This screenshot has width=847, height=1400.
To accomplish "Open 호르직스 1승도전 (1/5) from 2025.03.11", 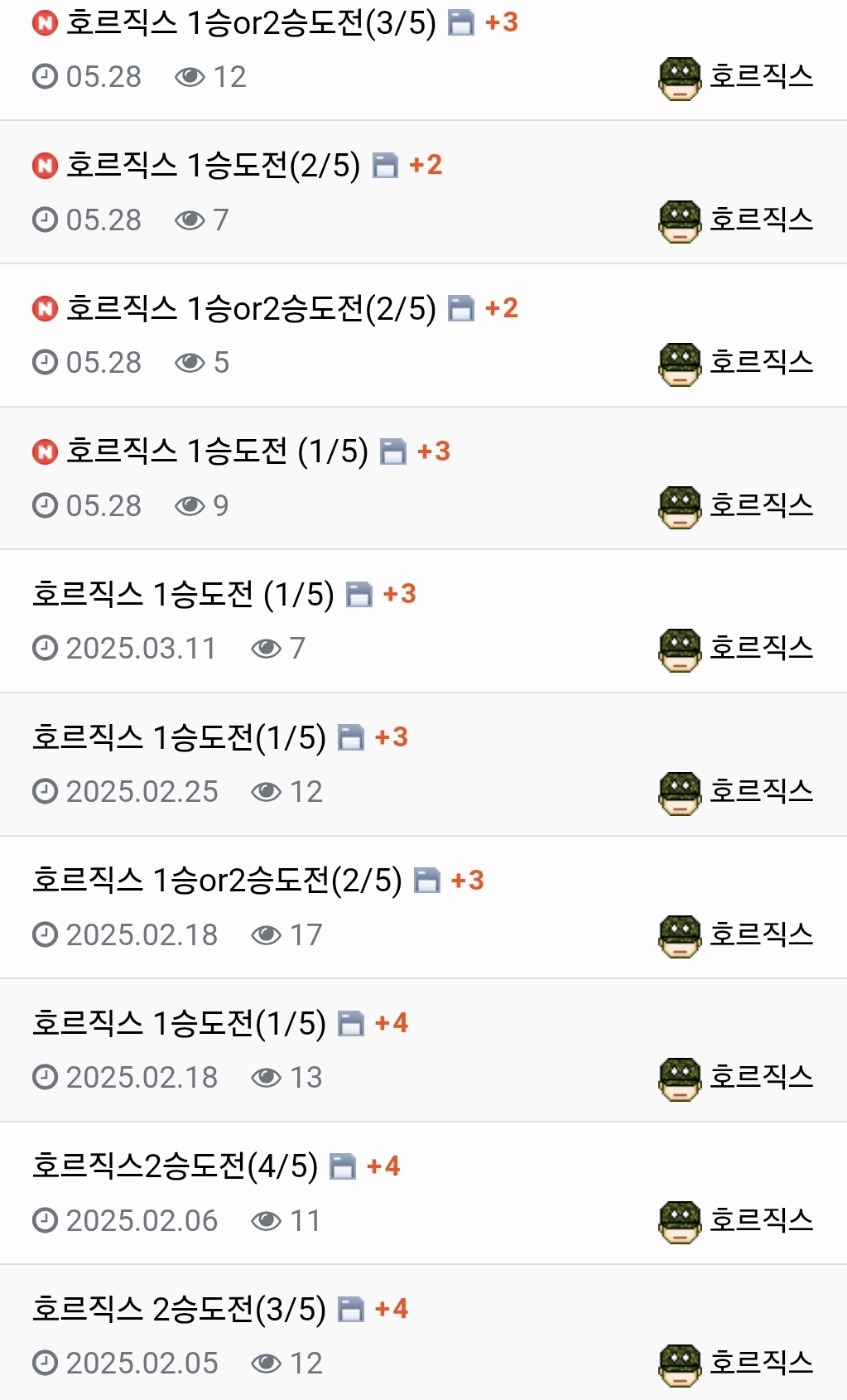I will (183, 594).
